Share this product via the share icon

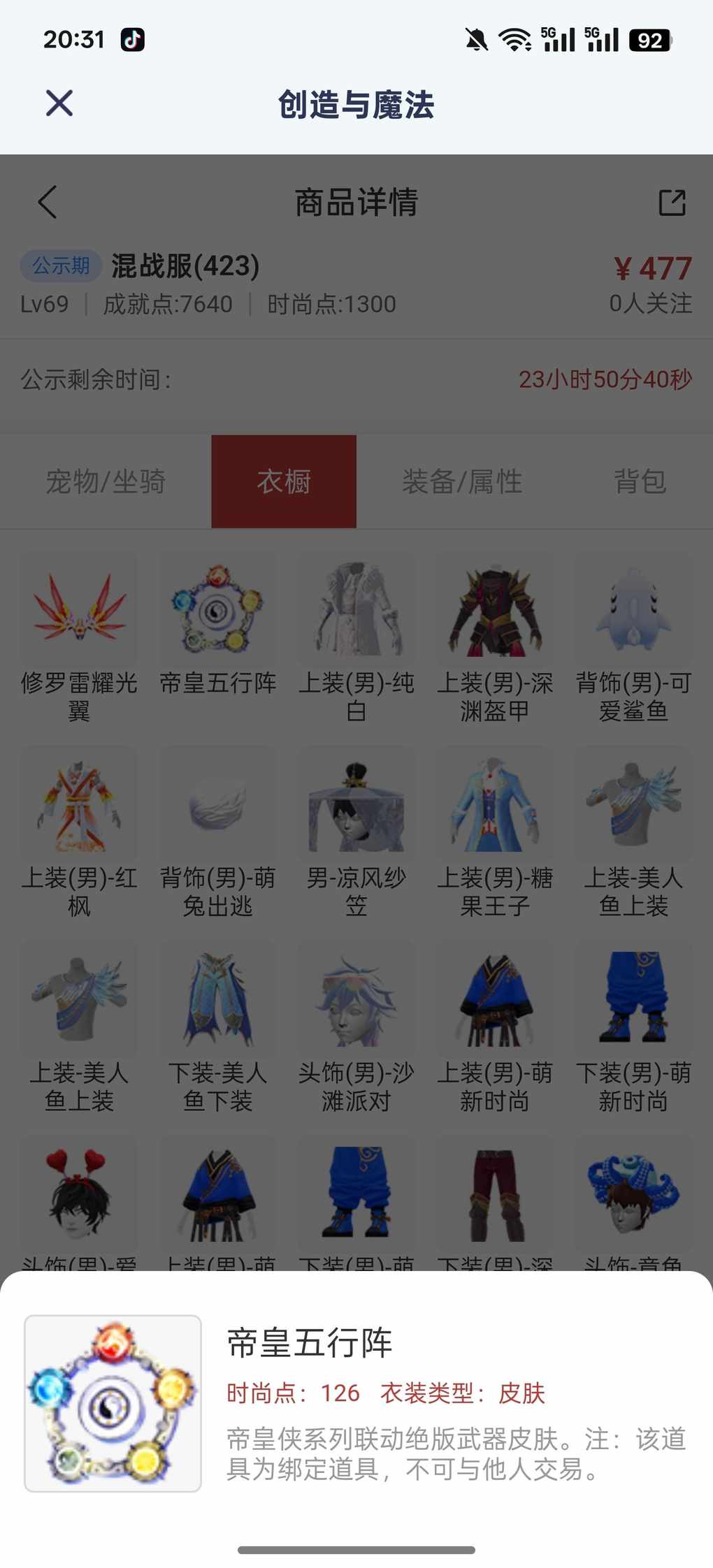[x=672, y=203]
